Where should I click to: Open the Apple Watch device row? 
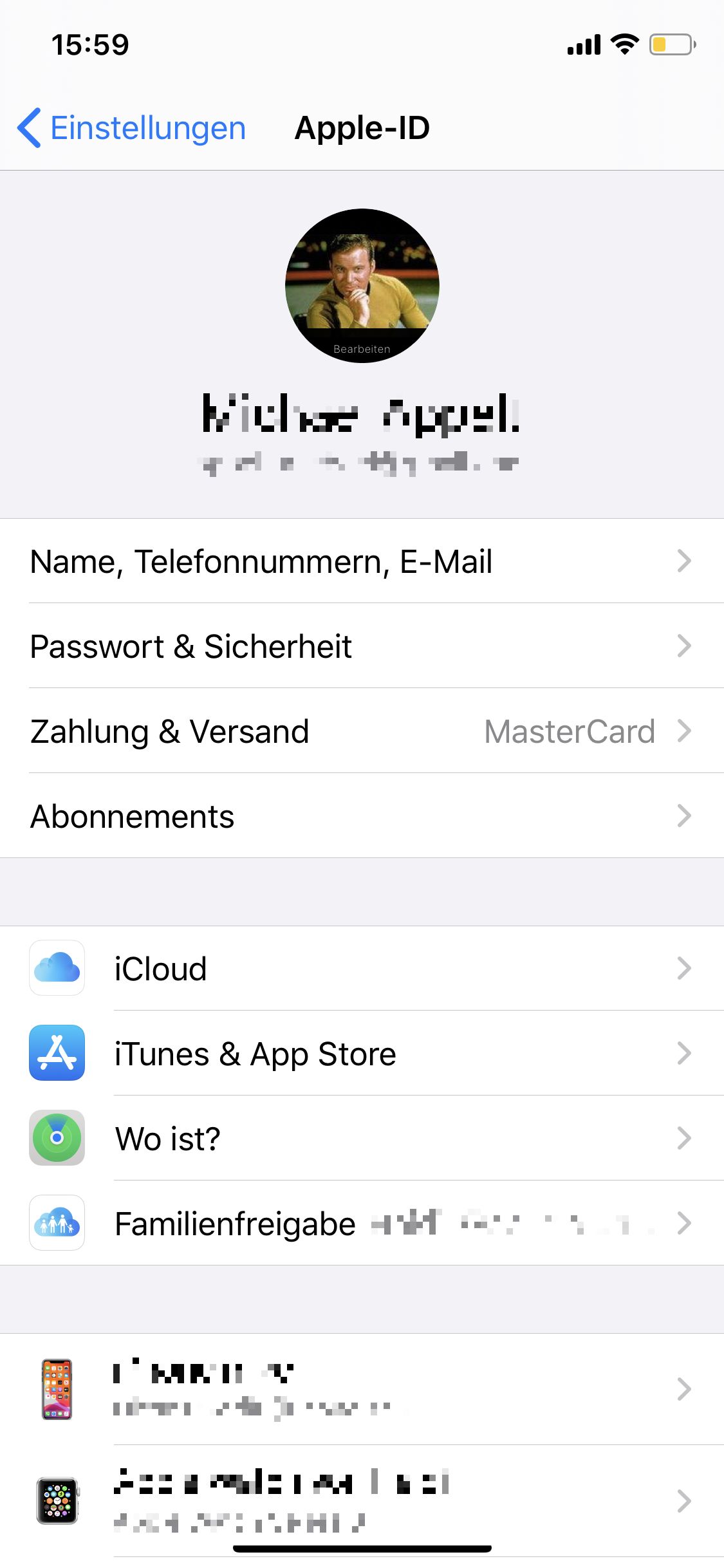[x=360, y=1500]
